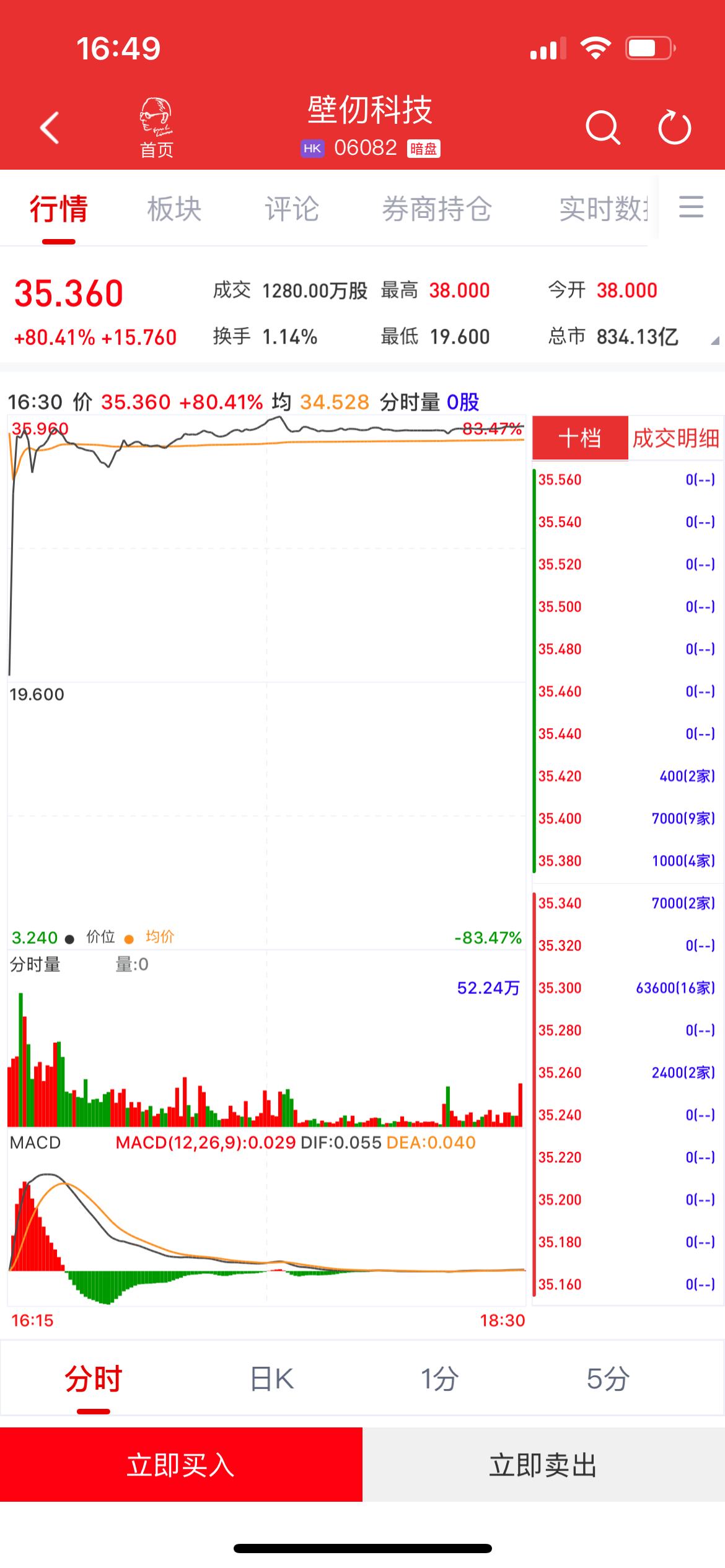
Task: Tap 立即买入 to buy now
Action: (x=181, y=1465)
